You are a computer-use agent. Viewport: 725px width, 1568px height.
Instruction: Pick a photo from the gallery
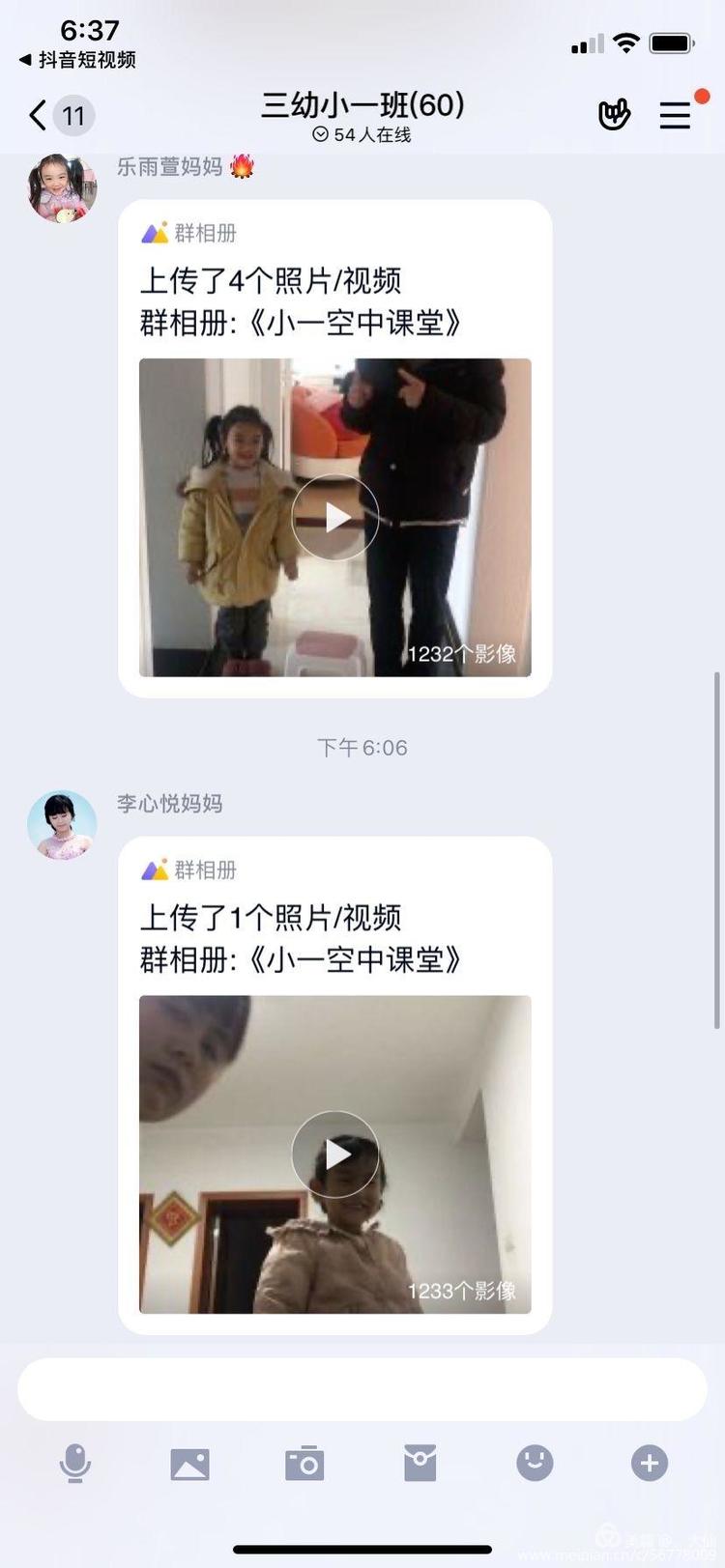pos(189,1464)
